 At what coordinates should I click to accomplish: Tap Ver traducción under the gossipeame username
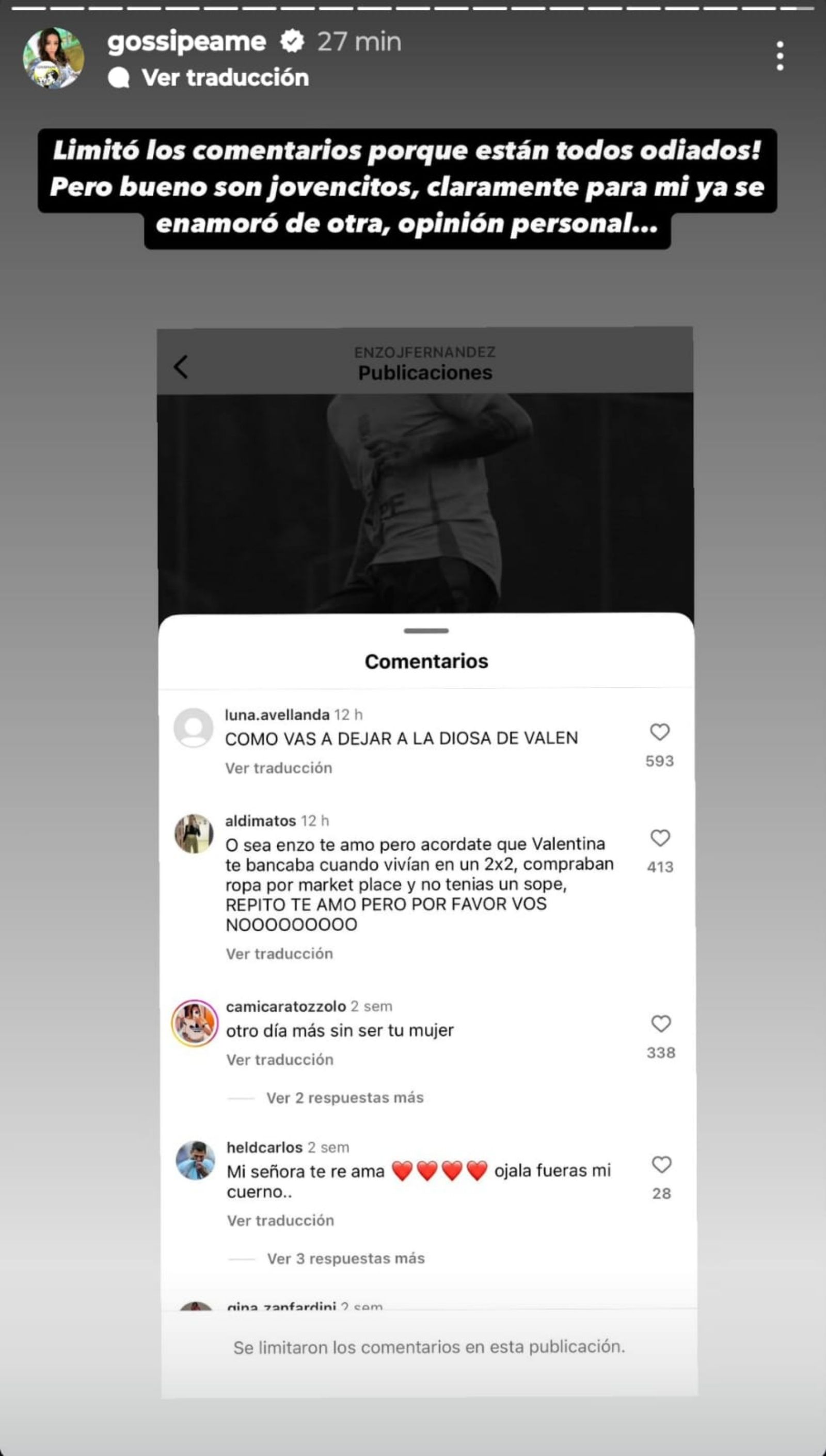(x=225, y=78)
